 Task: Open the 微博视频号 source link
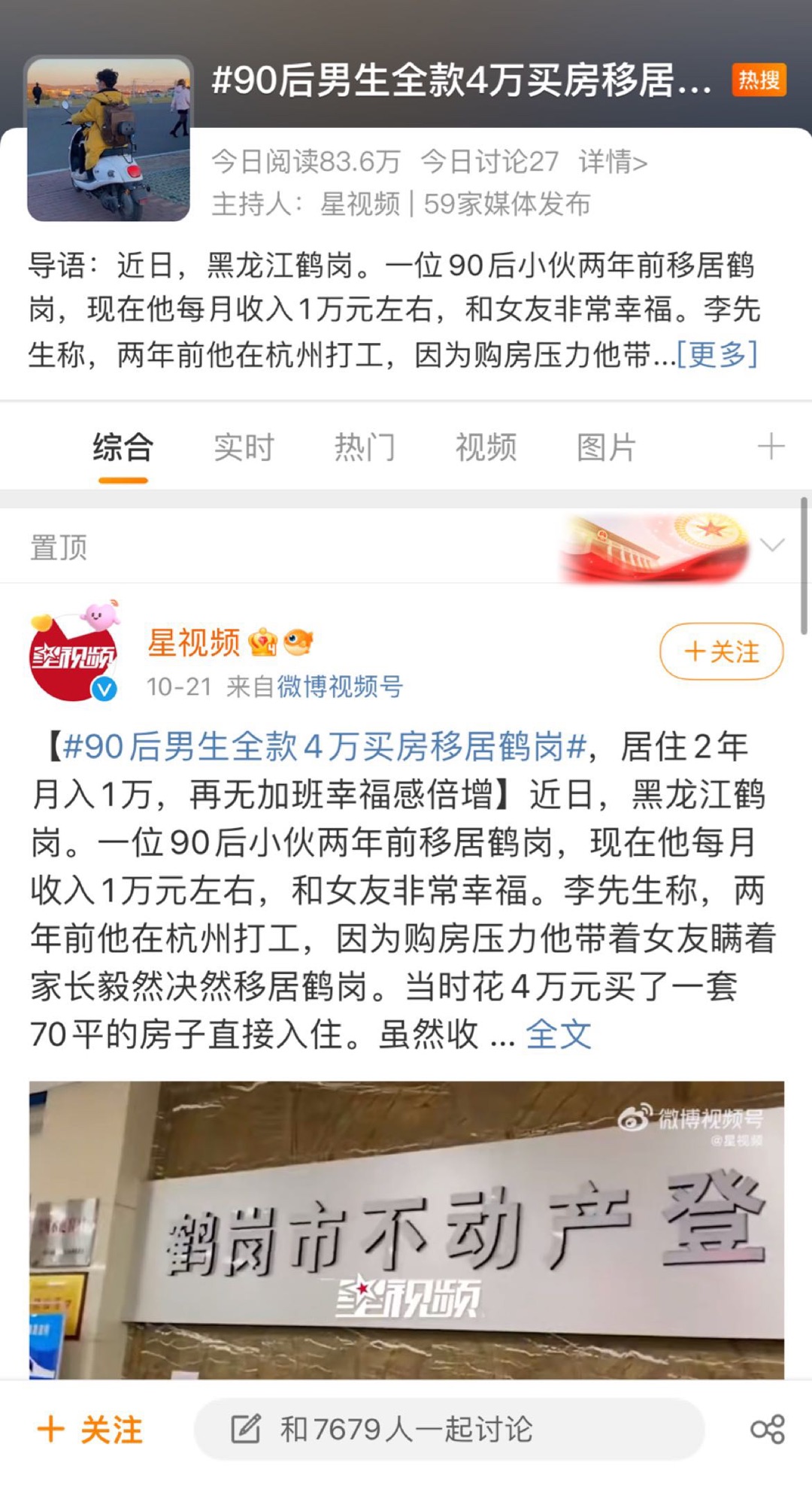click(x=340, y=686)
